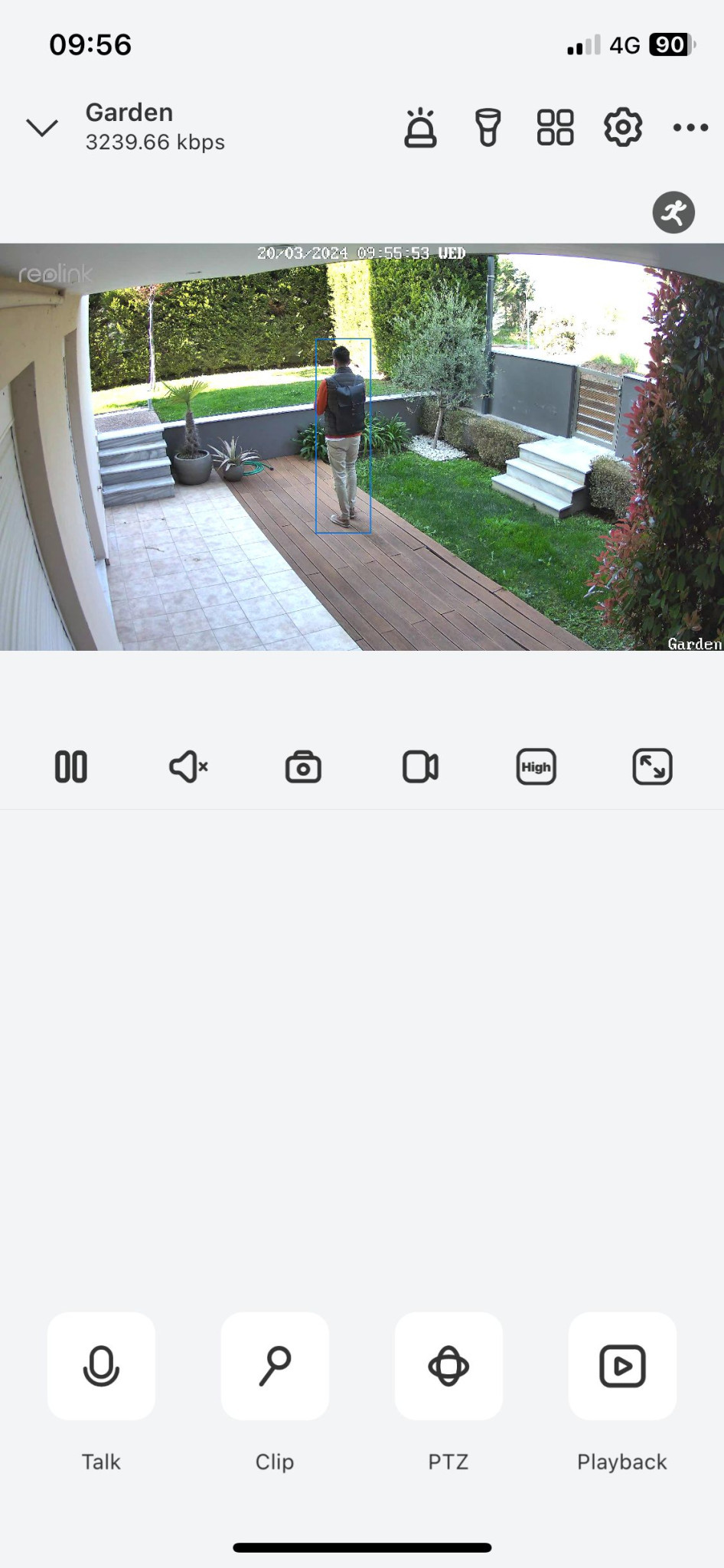Unmute the camera audio
Viewport: 724px width, 1568px height.
(x=188, y=766)
